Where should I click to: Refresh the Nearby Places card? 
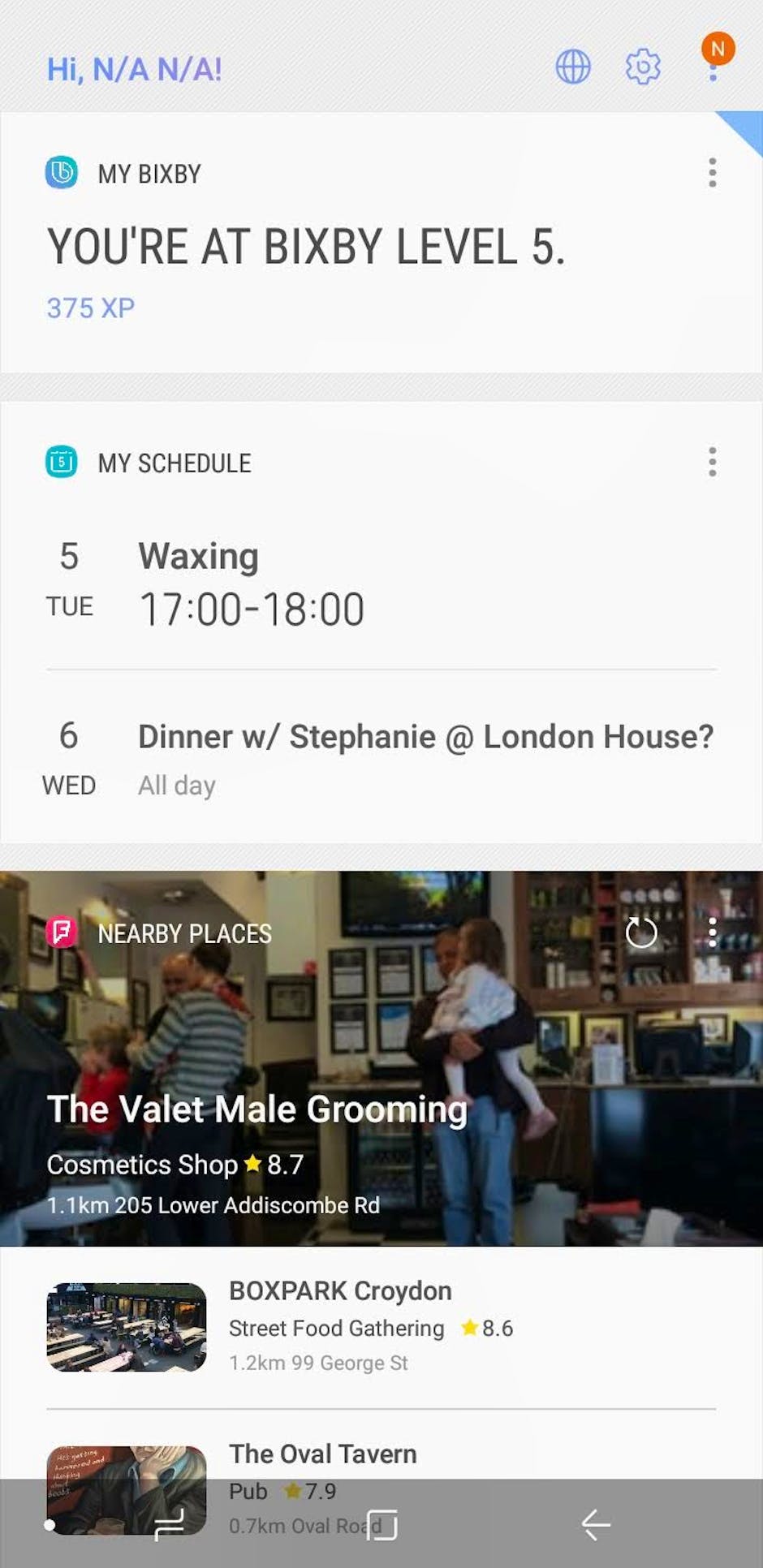click(x=641, y=933)
